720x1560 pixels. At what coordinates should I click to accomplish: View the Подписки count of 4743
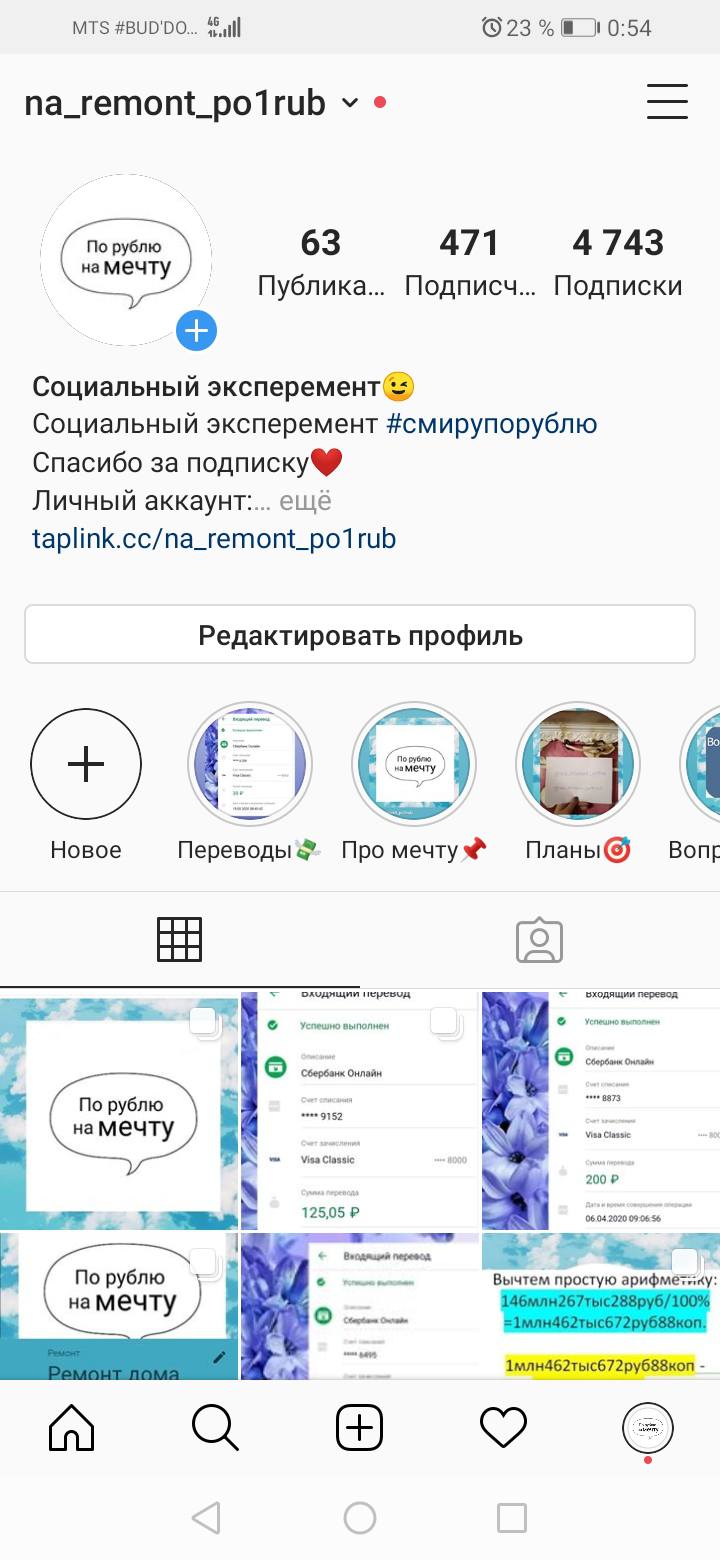[617, 260]
